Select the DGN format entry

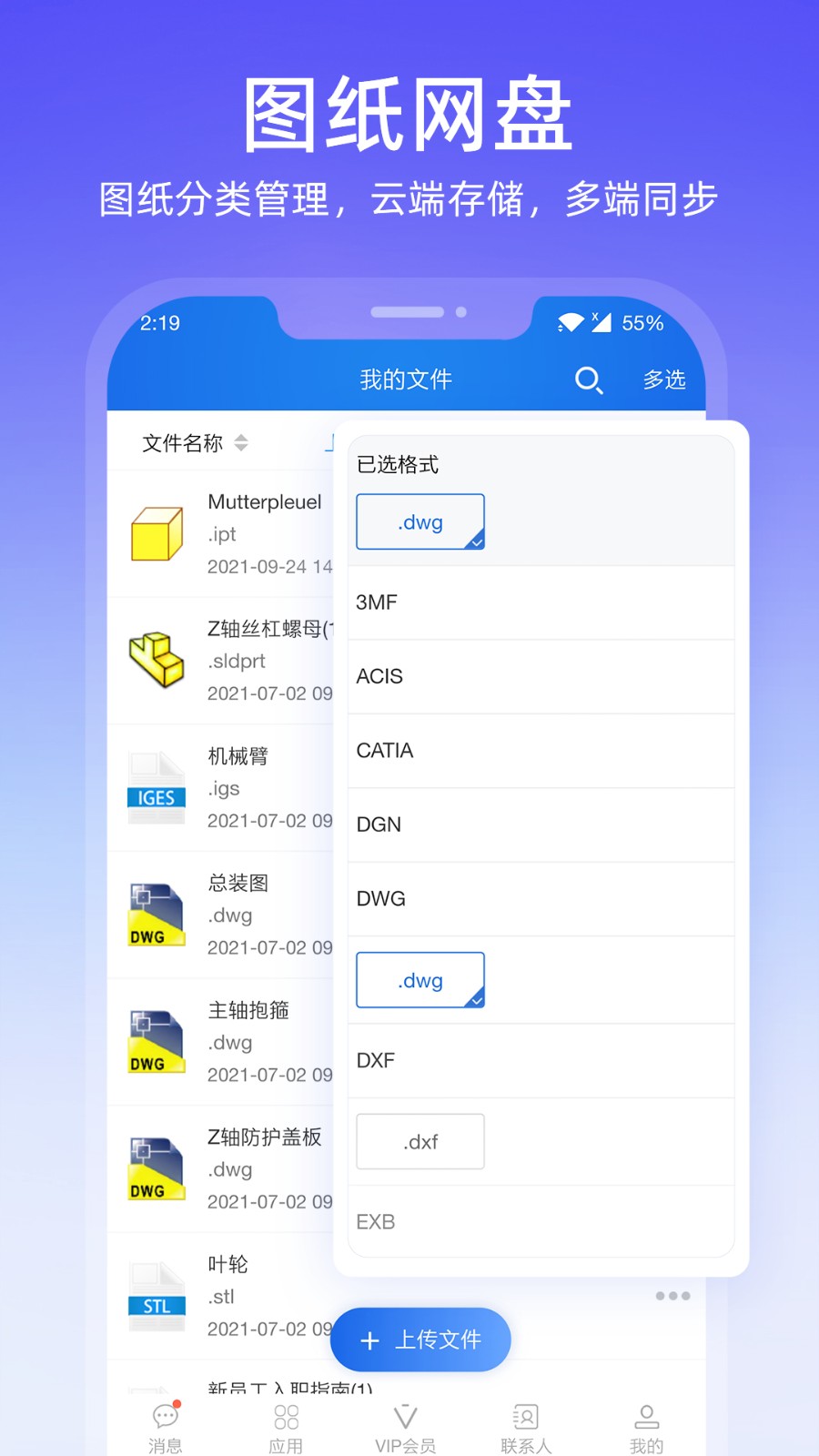point(541,824)
